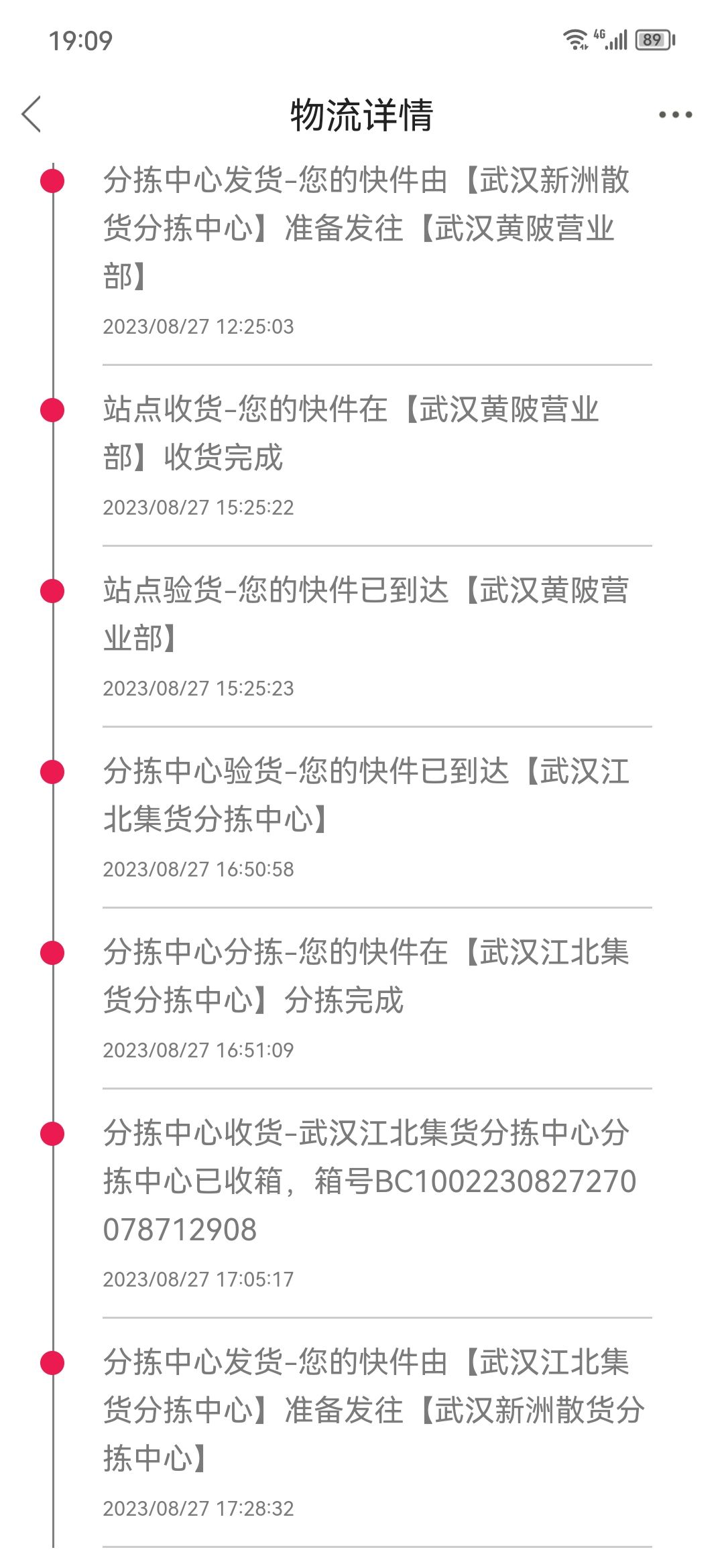Go back from the 物流详情 page

point(32,114)
